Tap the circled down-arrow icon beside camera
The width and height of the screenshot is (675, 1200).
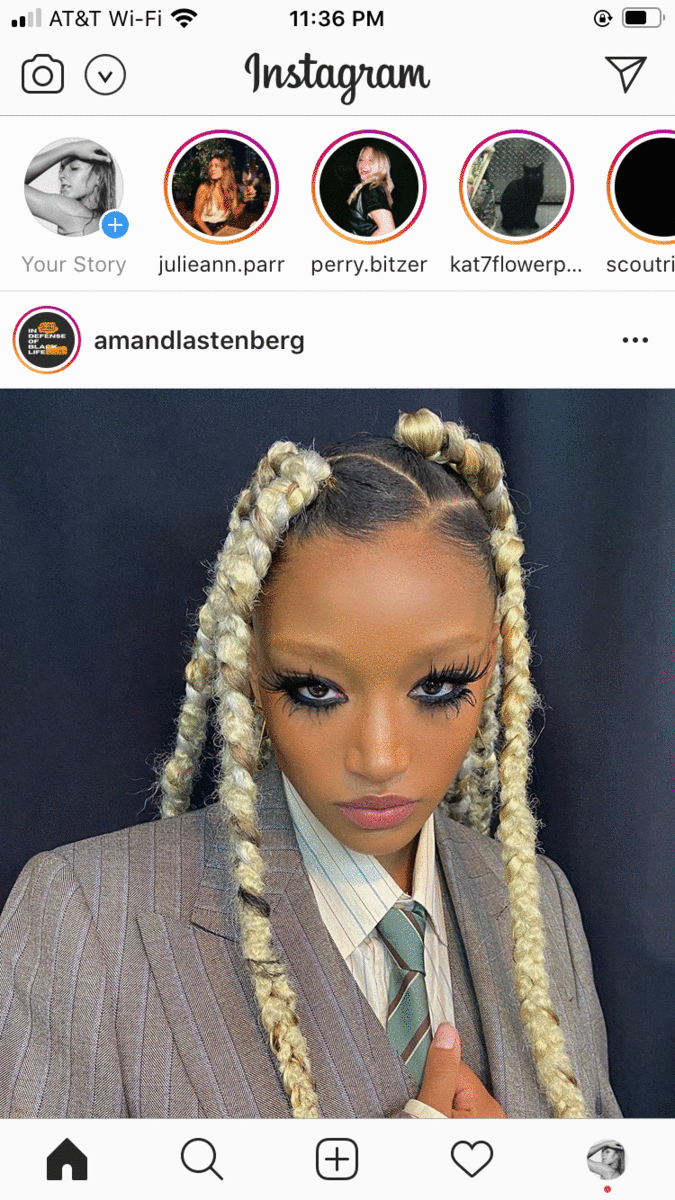coord(105,76)
